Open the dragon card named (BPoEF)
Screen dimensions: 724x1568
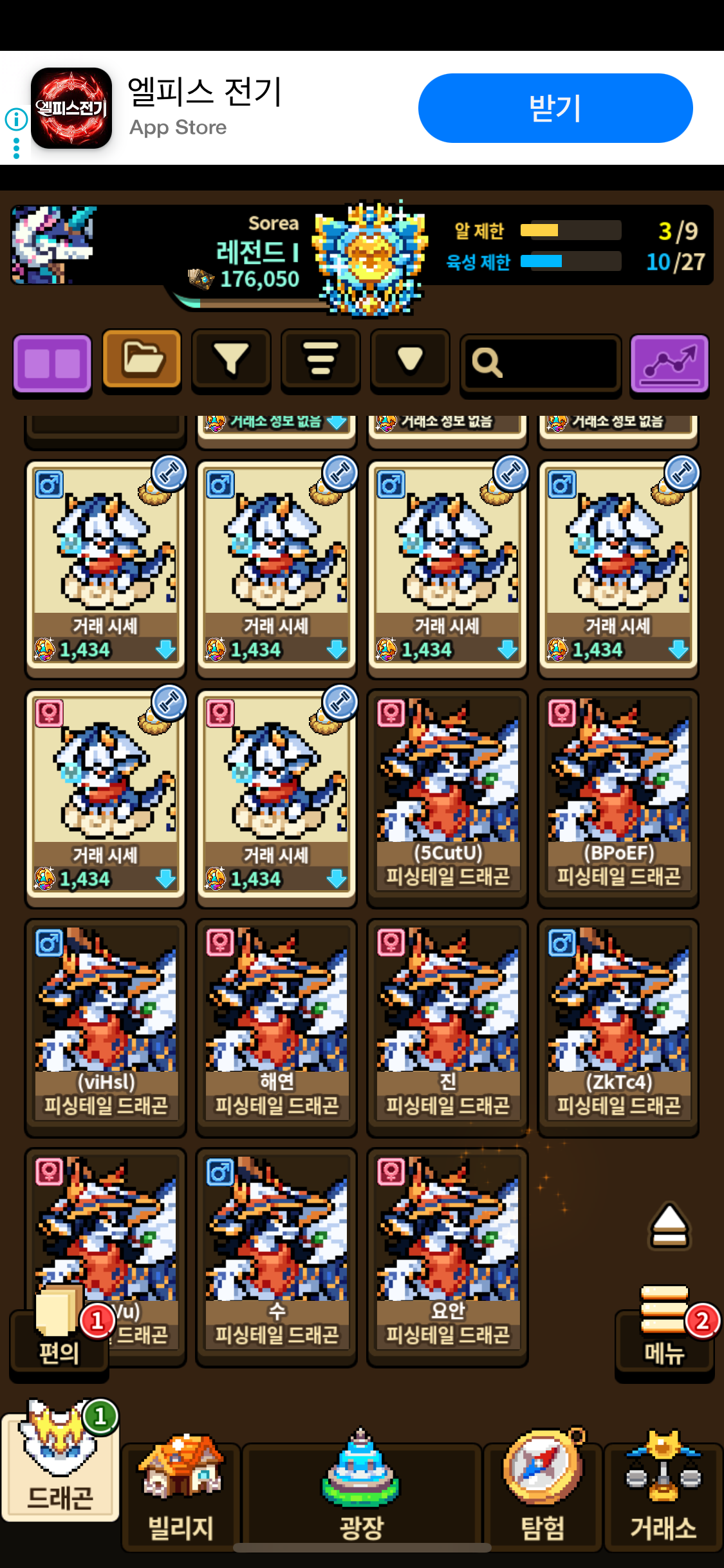(x=618, y=798)
